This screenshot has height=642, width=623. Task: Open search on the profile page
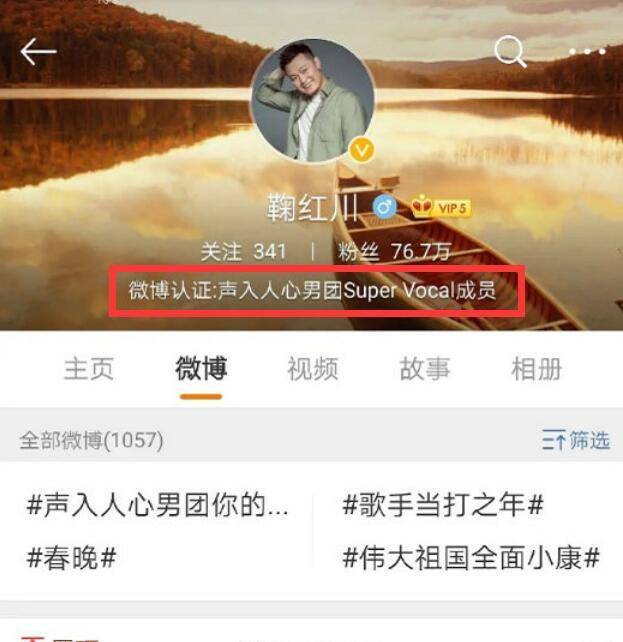point(510,52)
